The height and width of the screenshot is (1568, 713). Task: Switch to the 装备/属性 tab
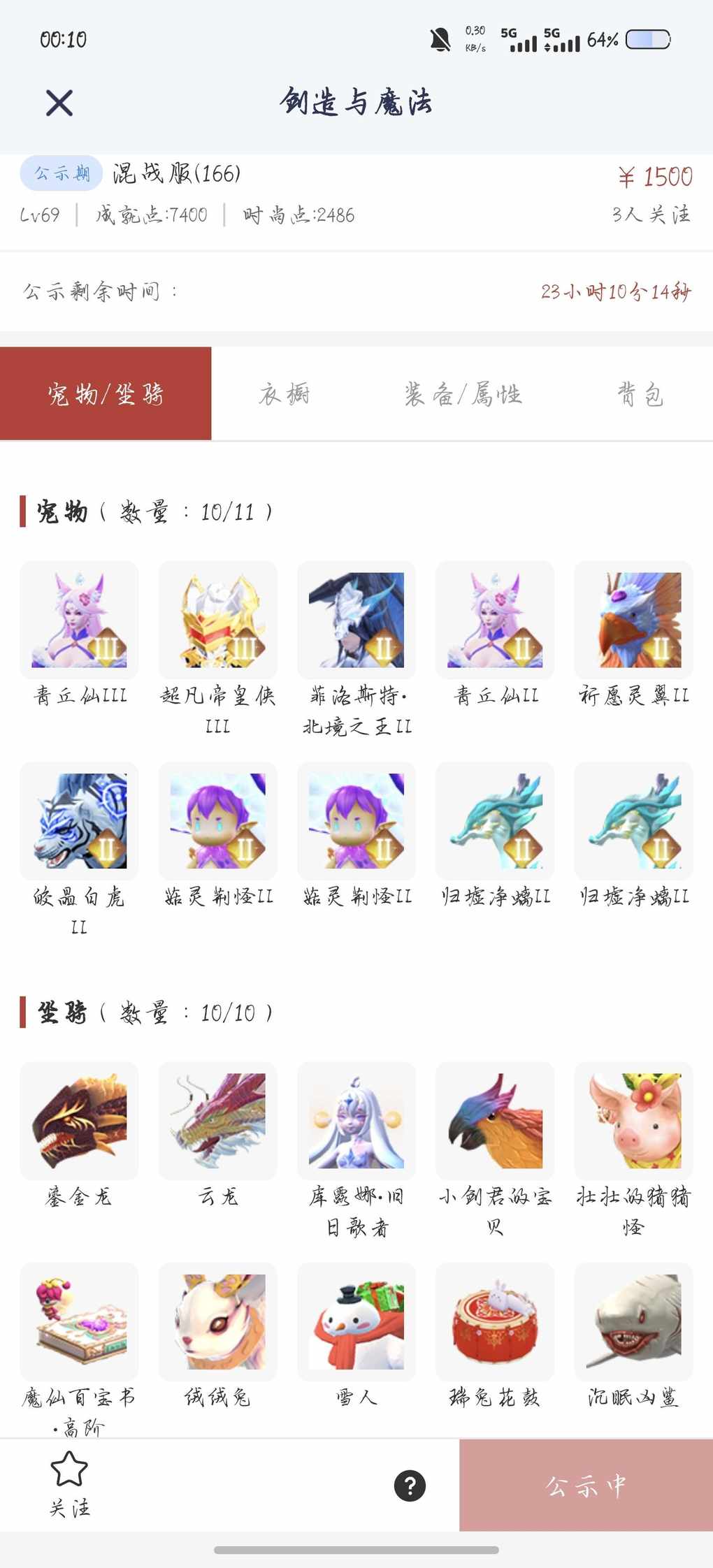(463, 394)
